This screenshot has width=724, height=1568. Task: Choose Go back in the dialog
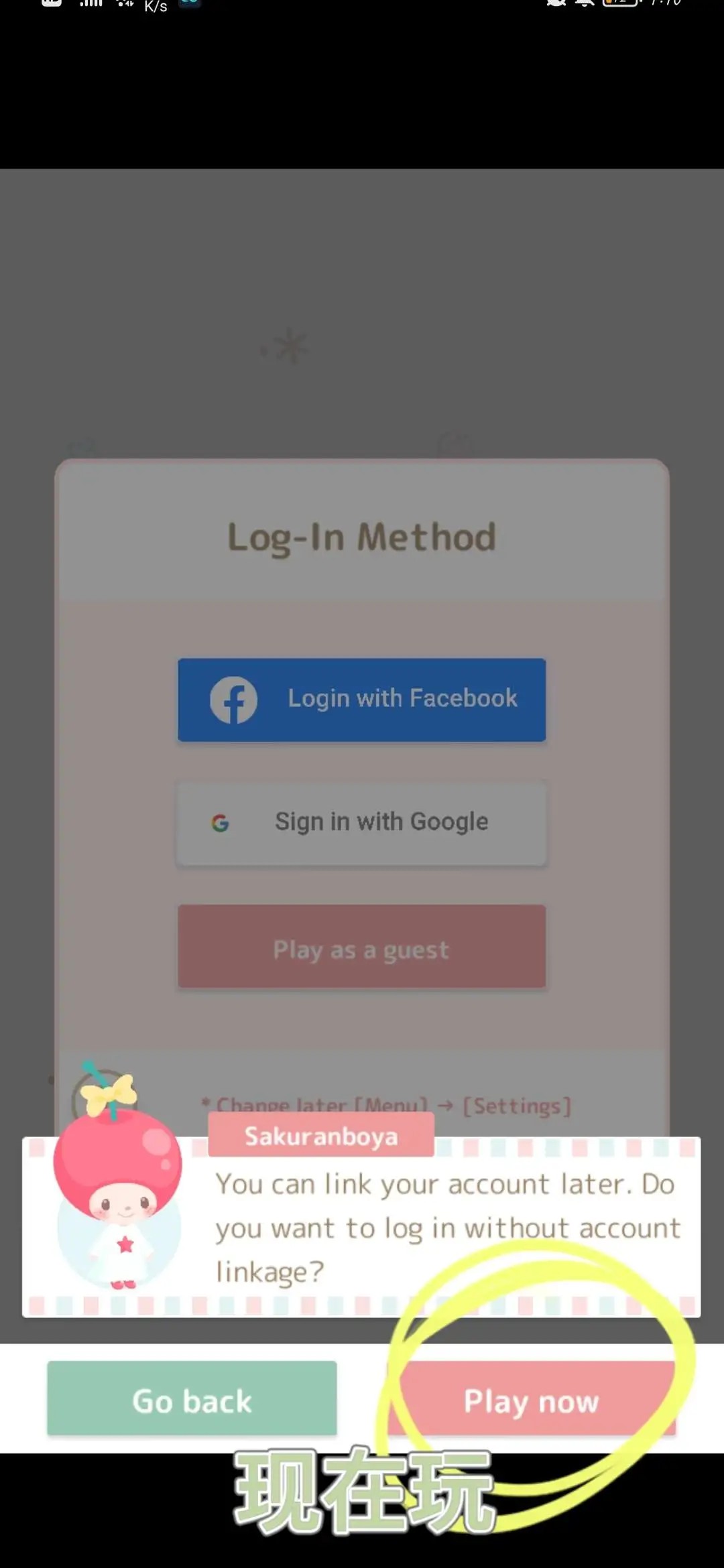pos(192,1399)
